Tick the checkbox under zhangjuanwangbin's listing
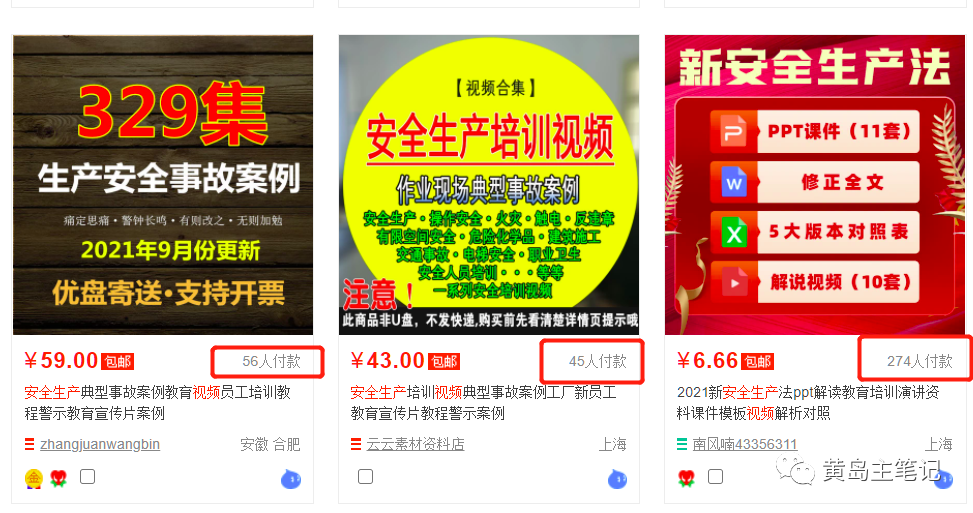973x513 pixels. (88, 477)
